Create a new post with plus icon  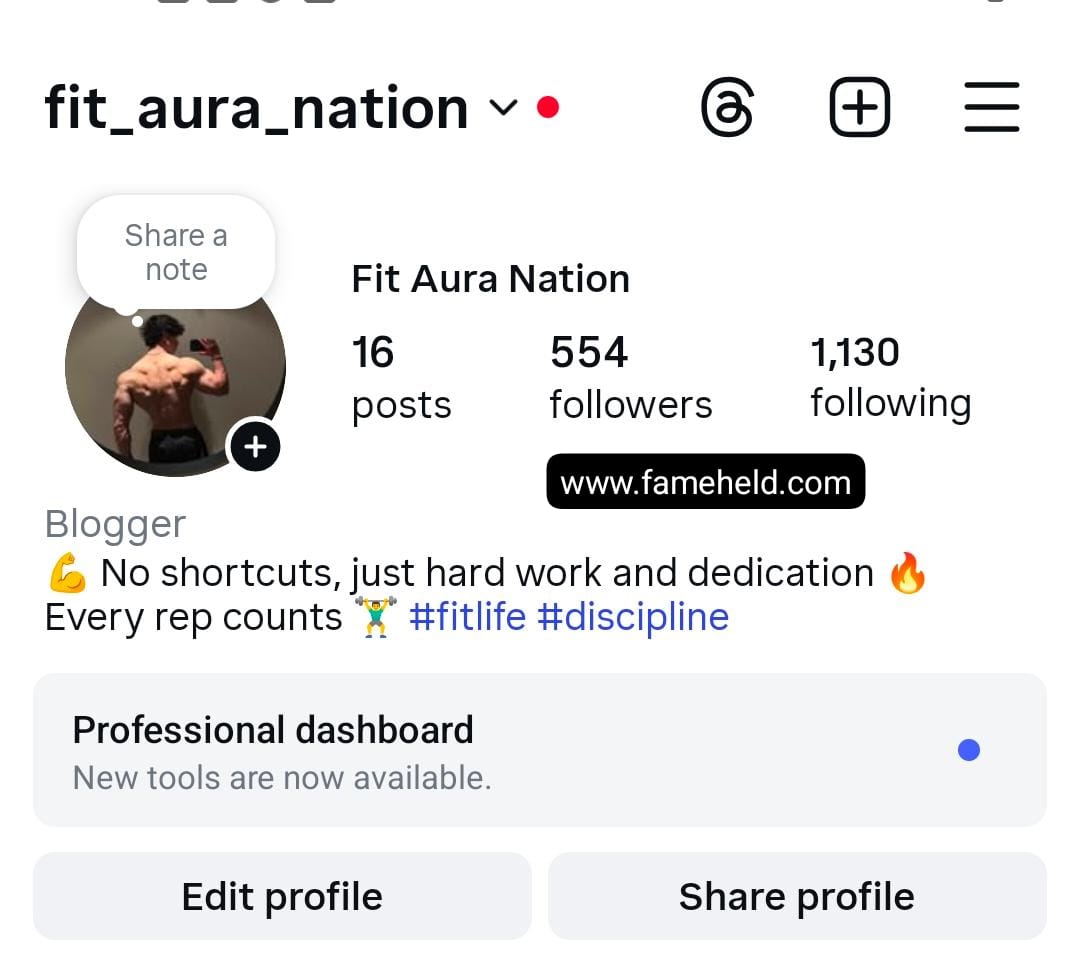click(x=860, y=107)
